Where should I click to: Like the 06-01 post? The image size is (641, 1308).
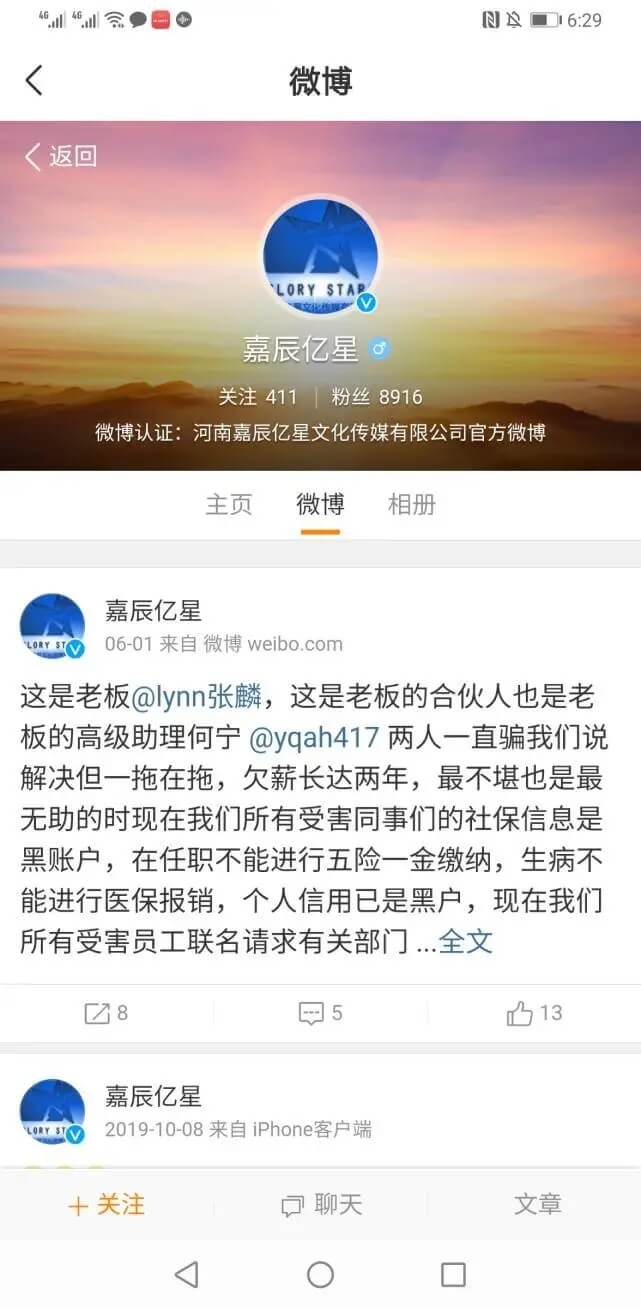(x=534, y=1013)
